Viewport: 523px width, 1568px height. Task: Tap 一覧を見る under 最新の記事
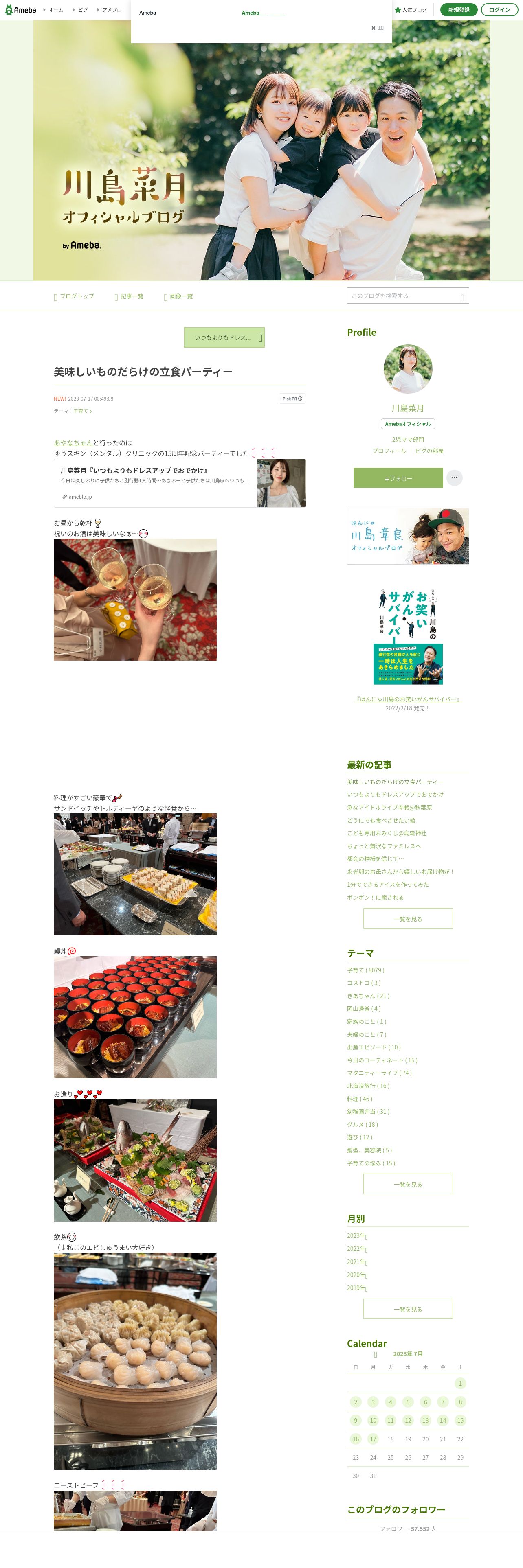407,918
